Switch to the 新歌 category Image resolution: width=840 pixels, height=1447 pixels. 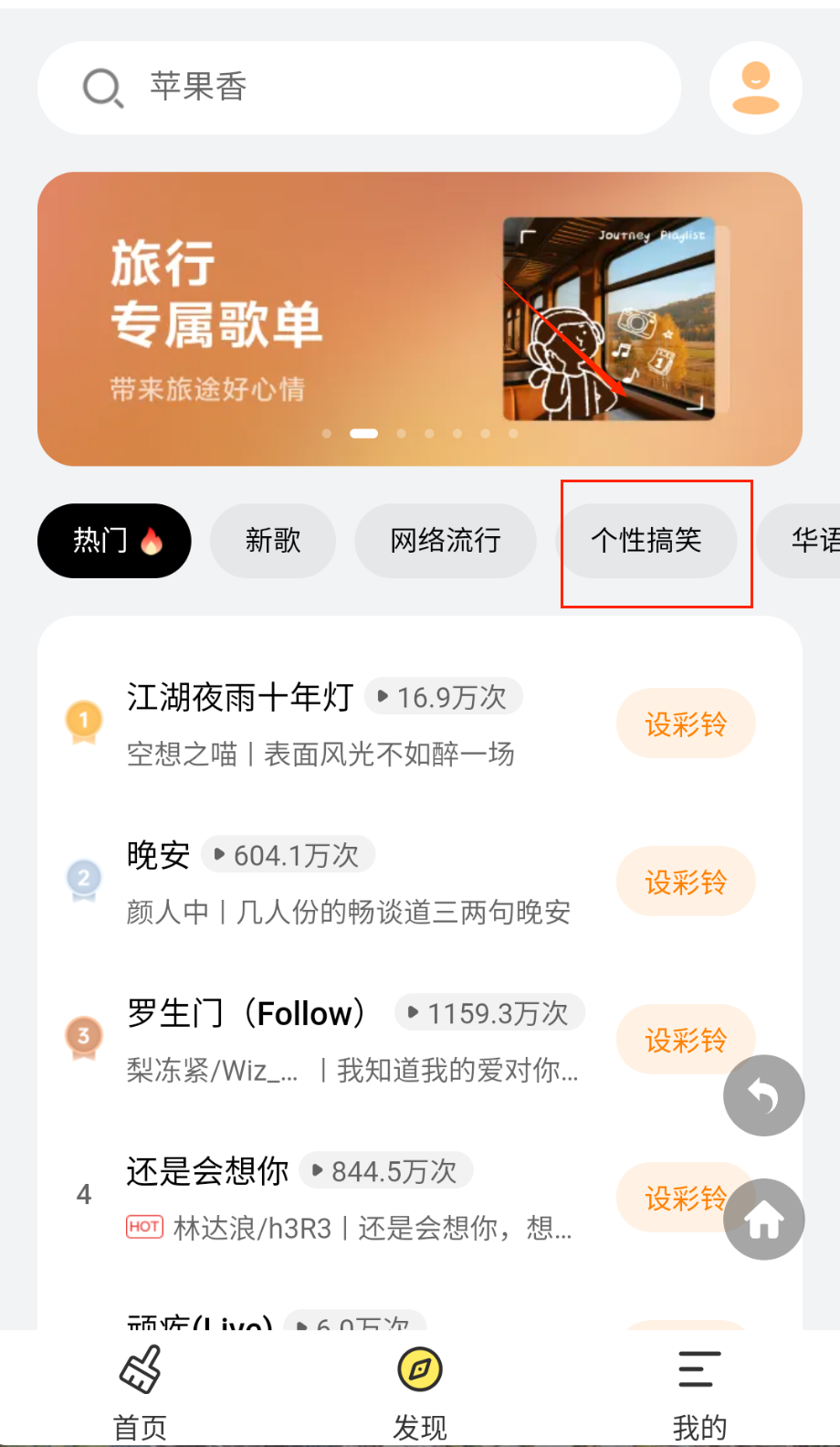[x=272, y=541]
